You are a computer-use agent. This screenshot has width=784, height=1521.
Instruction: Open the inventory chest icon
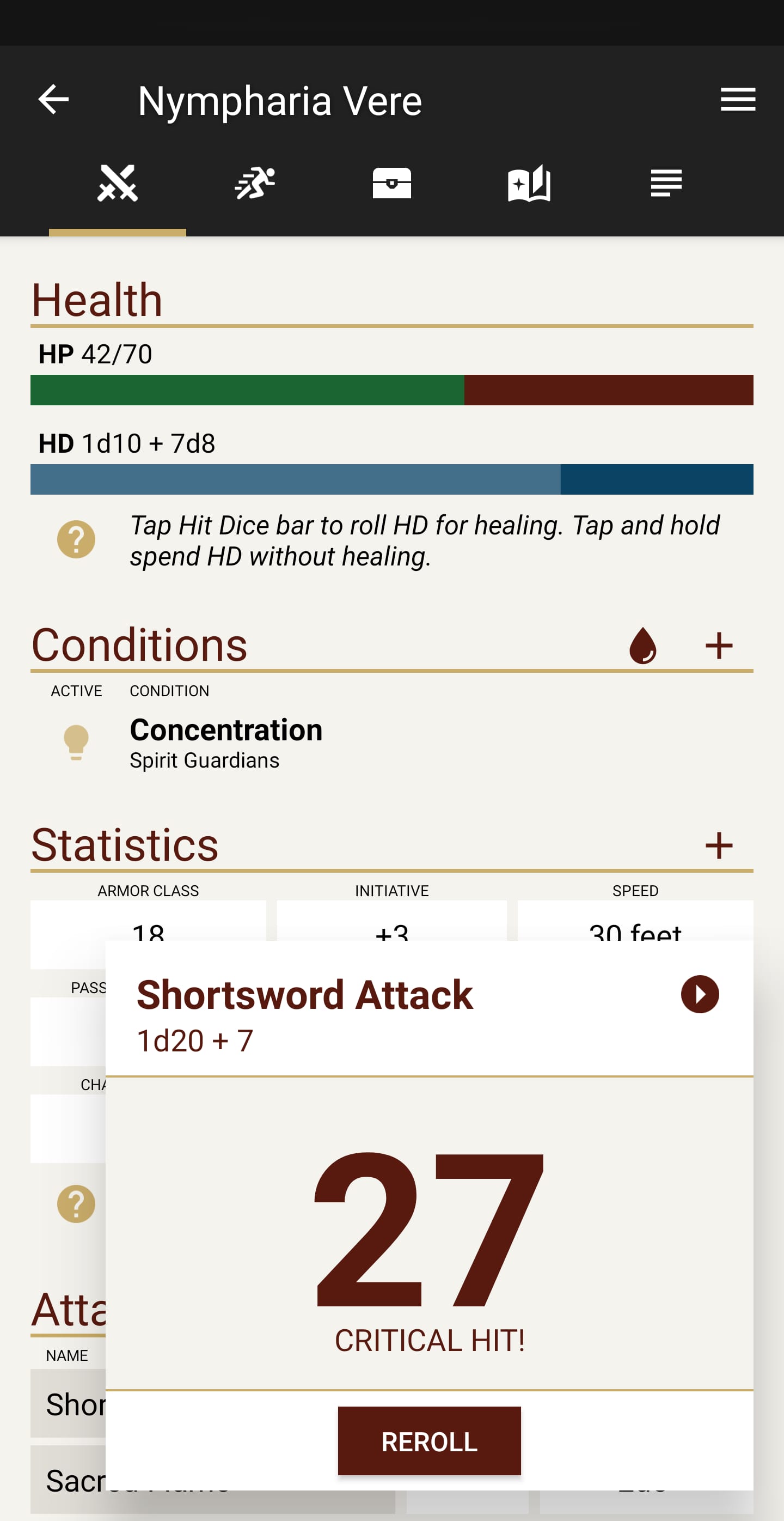(x=391, y=183)
